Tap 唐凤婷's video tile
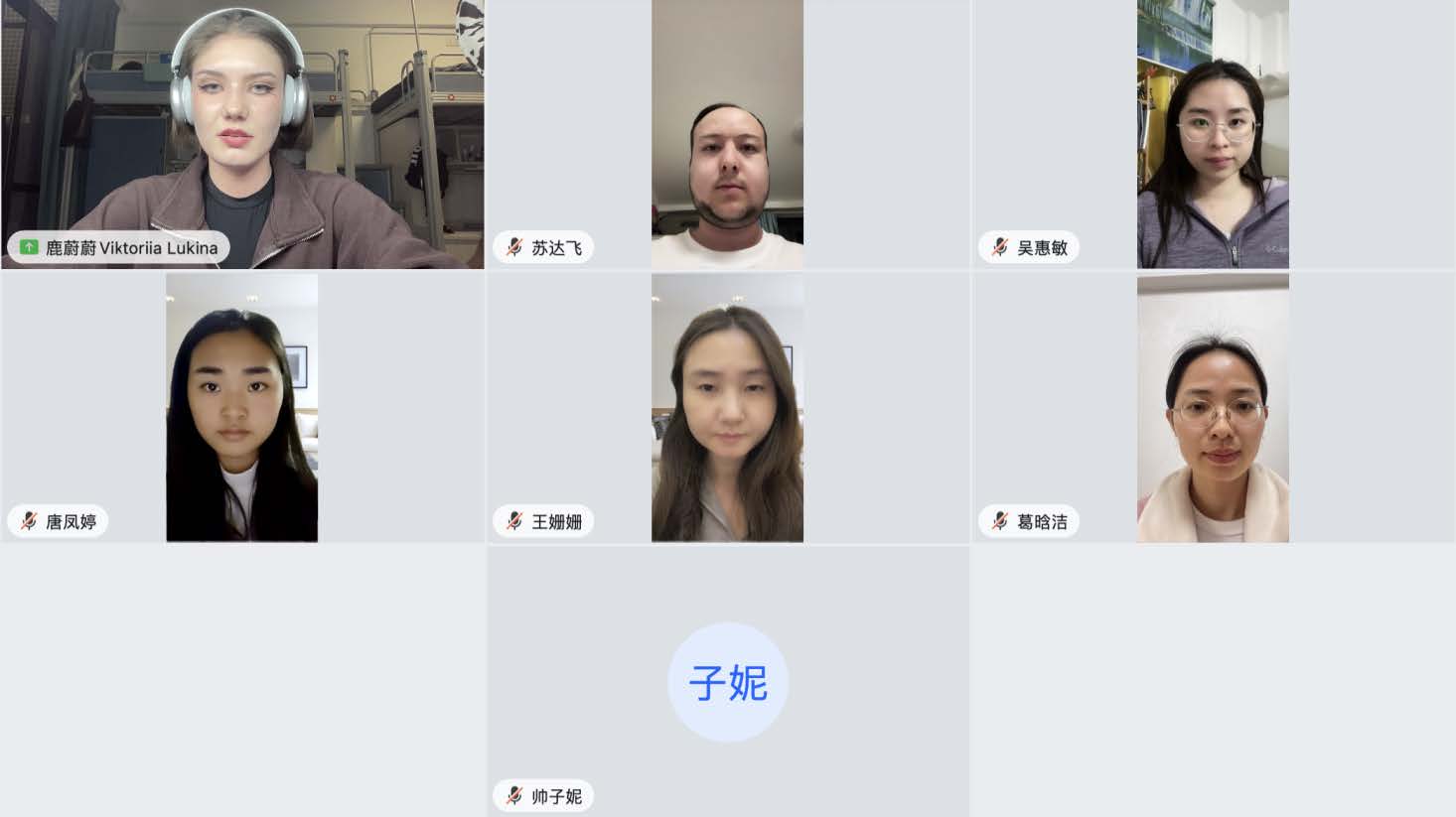 (x=242, y=407)
